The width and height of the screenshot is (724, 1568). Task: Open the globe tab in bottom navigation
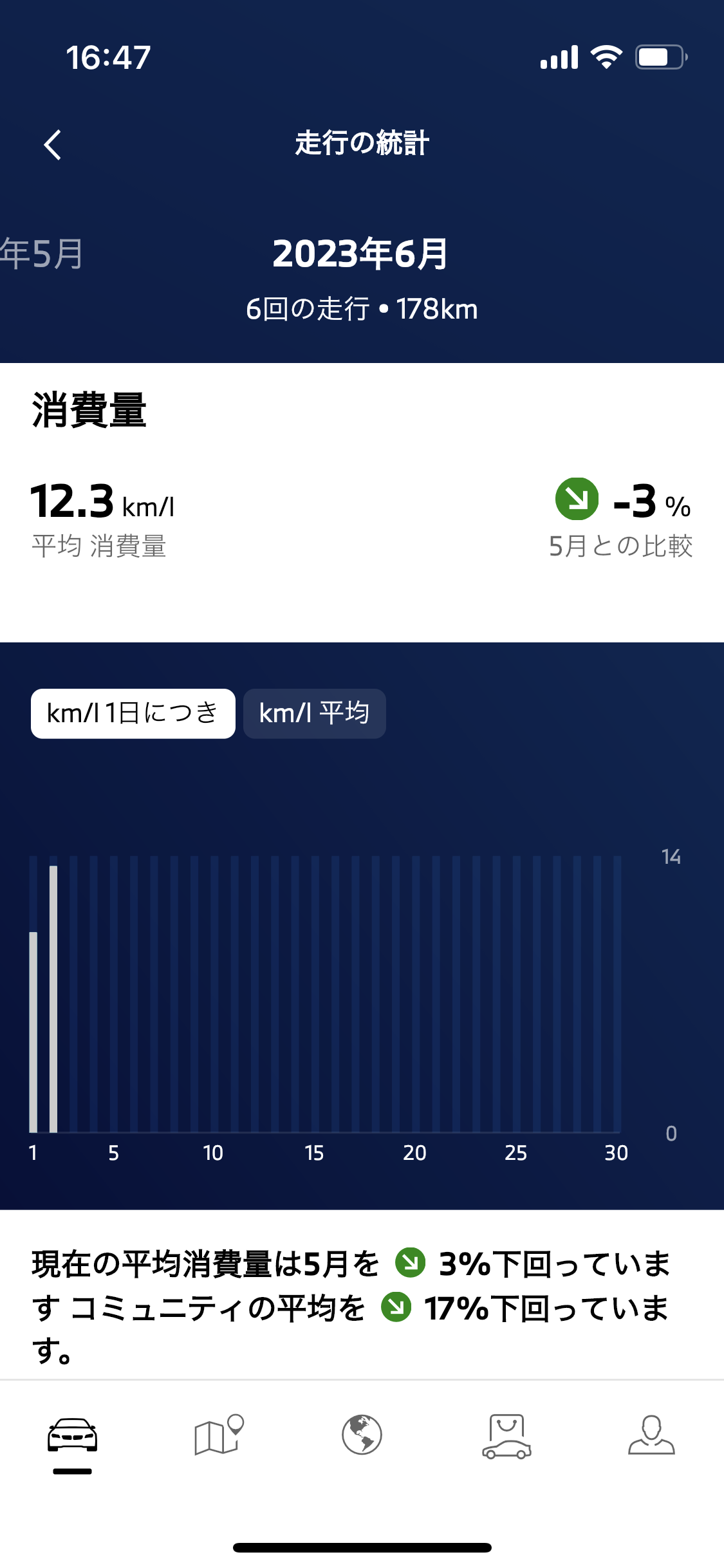pos(362,1435)
